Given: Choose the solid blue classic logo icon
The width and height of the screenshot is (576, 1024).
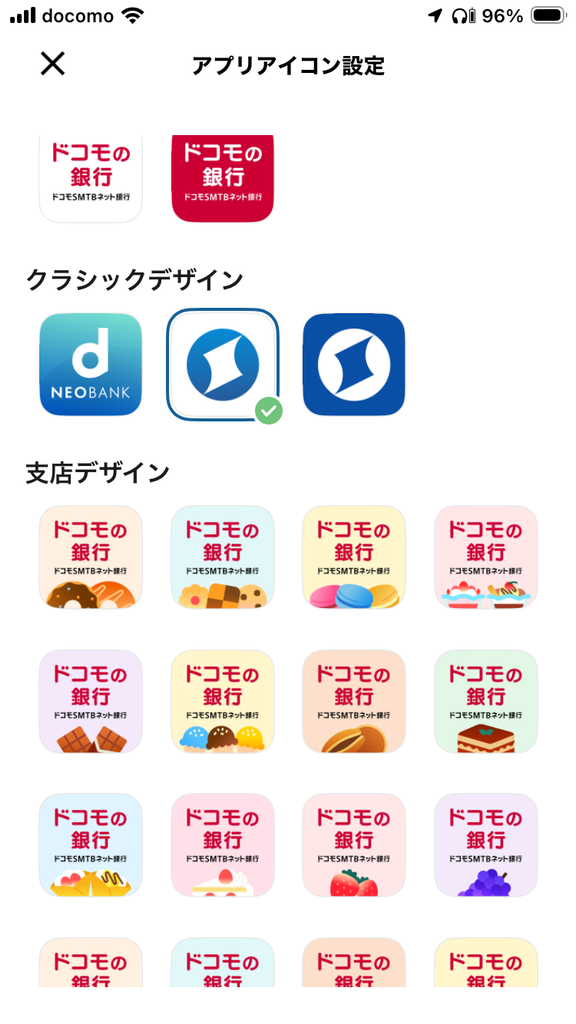Looking at the screenshot, I should [354, 364].
